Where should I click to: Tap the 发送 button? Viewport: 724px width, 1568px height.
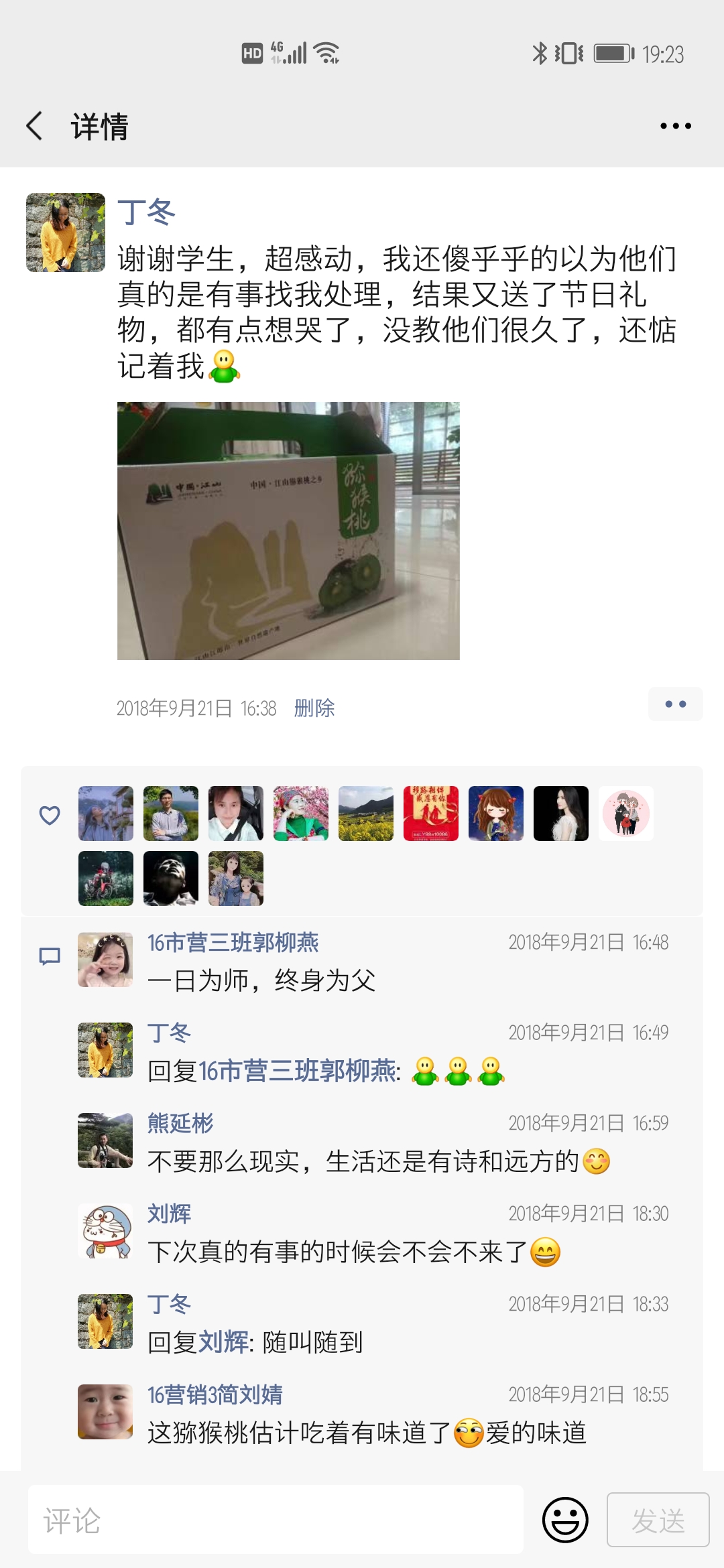pyautogui.click(x=658, y=1520)
